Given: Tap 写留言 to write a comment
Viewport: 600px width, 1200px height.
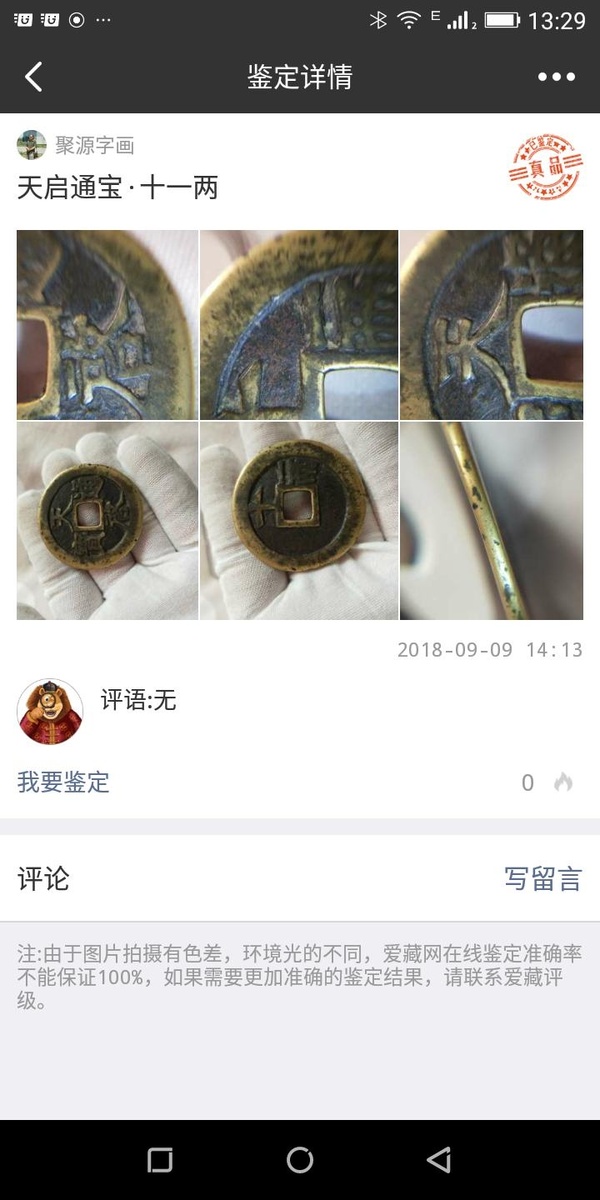Looking at the screenshot, I should coord(542,879).
